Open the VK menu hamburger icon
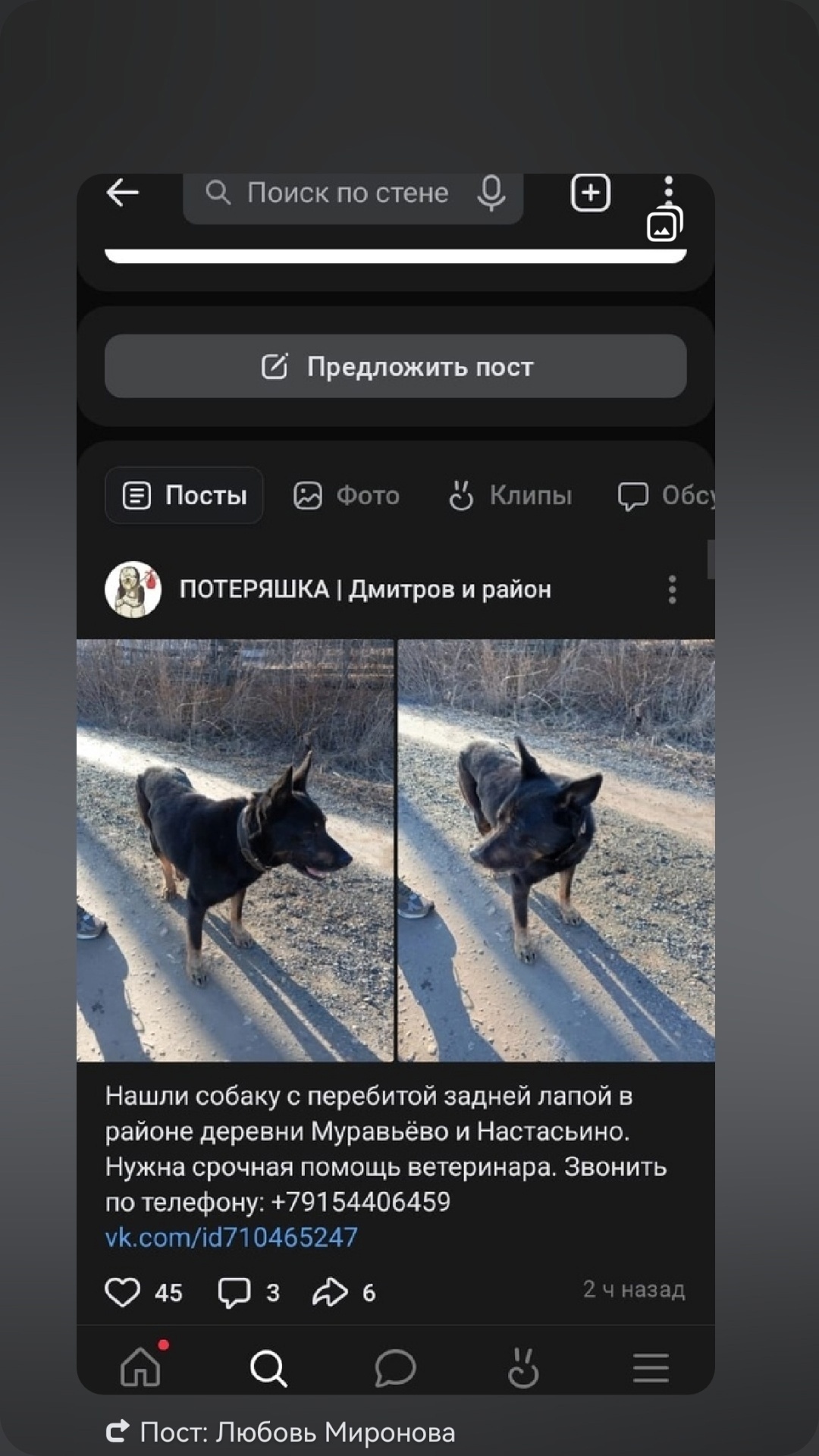Viewport: 819px width, 1456px height. tap(647, 1367)
